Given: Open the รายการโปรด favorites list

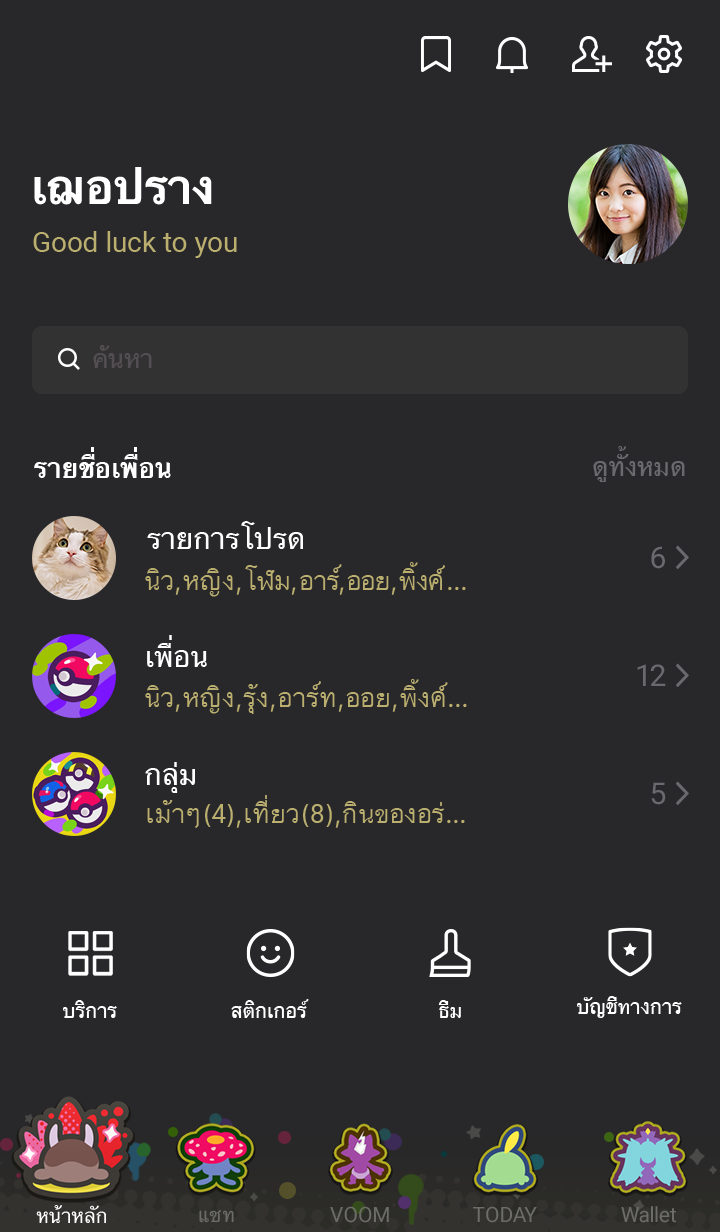Looking at the screenshot, I should click(360, 558).
